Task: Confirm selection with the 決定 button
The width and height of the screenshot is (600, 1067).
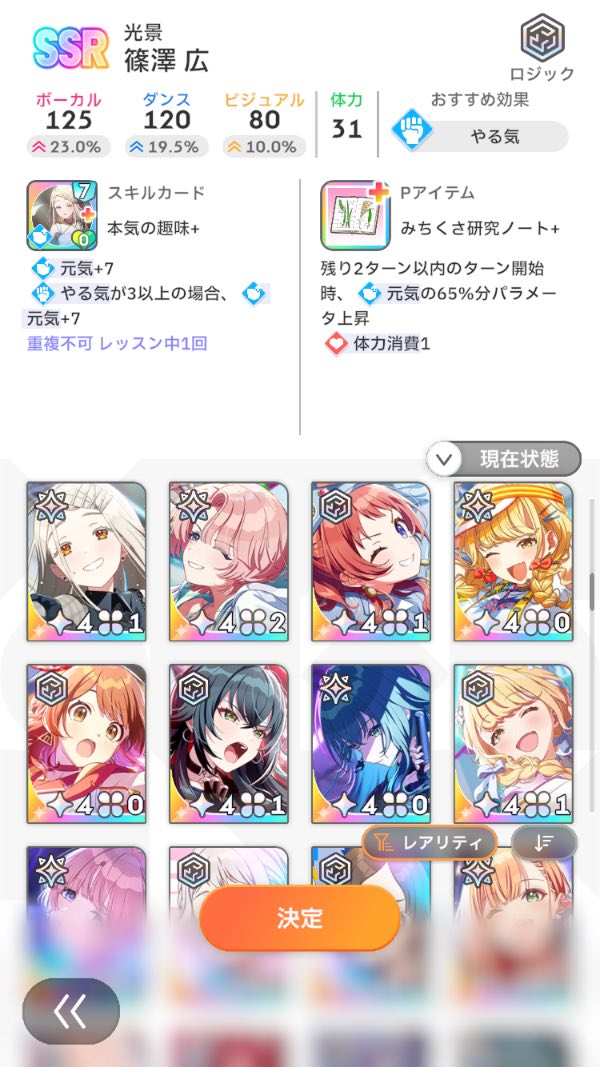Action: coord(299,917)
